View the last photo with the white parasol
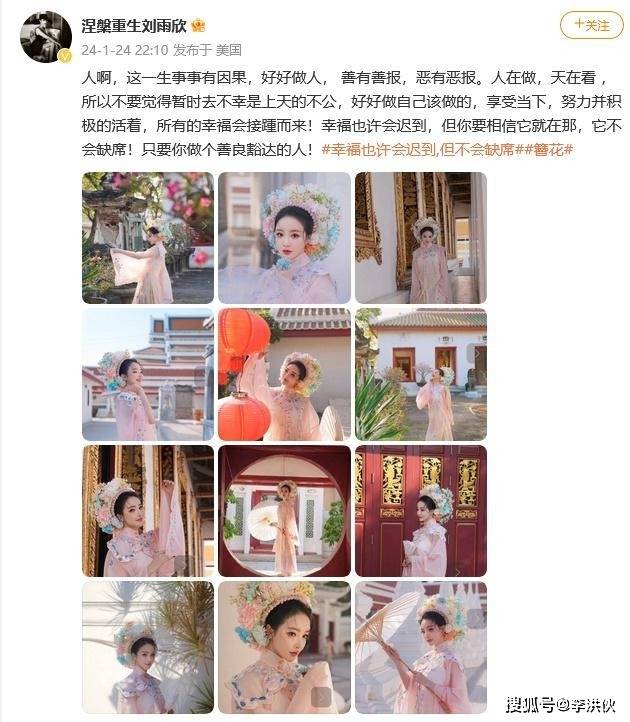The image size is (630, 722). point(420,646)
